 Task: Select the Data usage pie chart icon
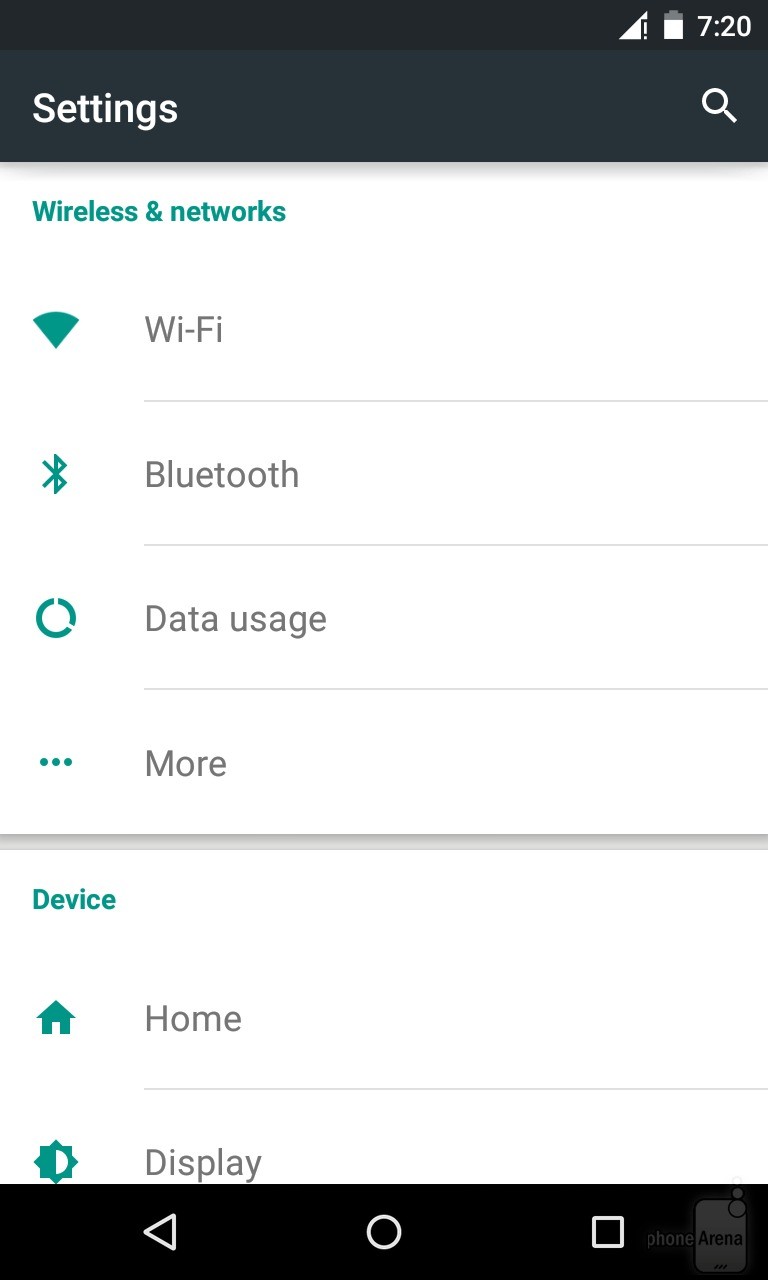(x=56, y=617)
